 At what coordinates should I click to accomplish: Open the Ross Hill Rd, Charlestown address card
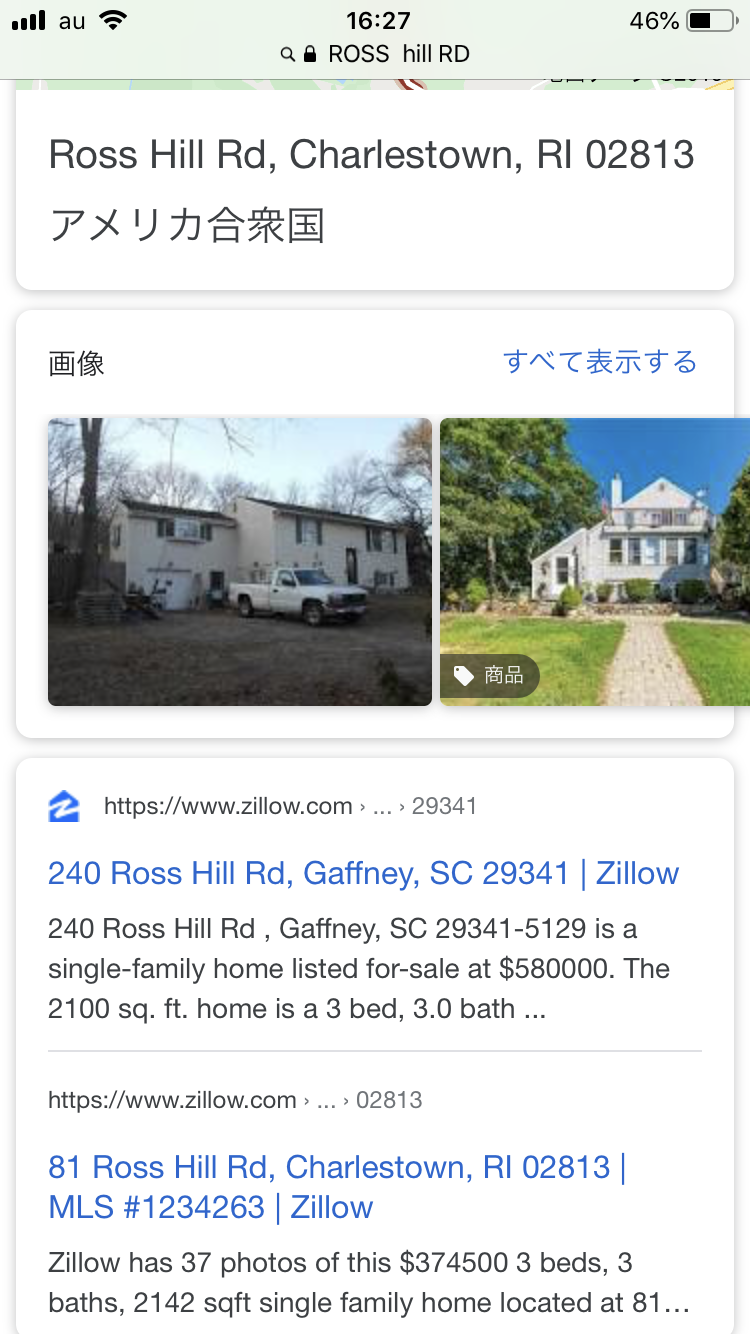(372, 190)
